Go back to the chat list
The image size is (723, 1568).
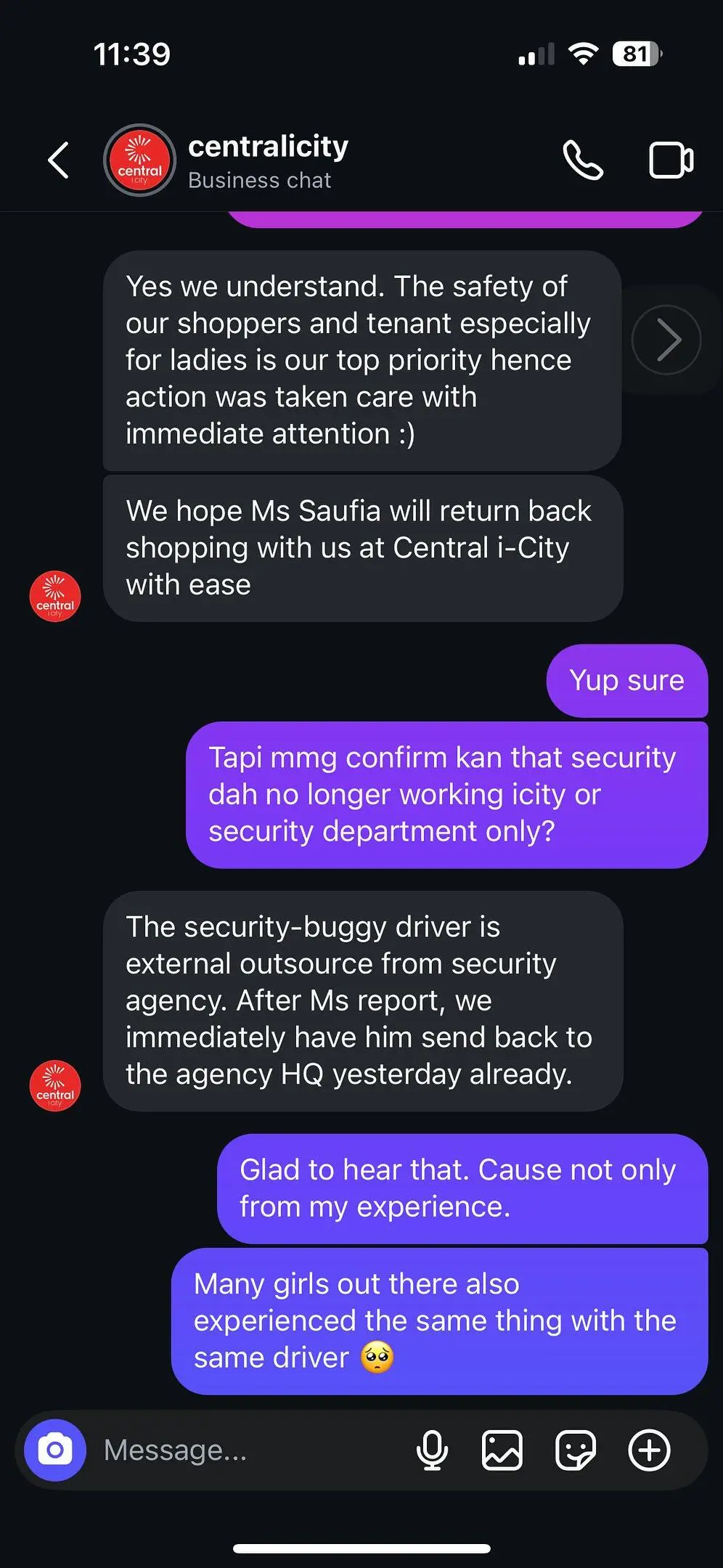tap(58, 160)
